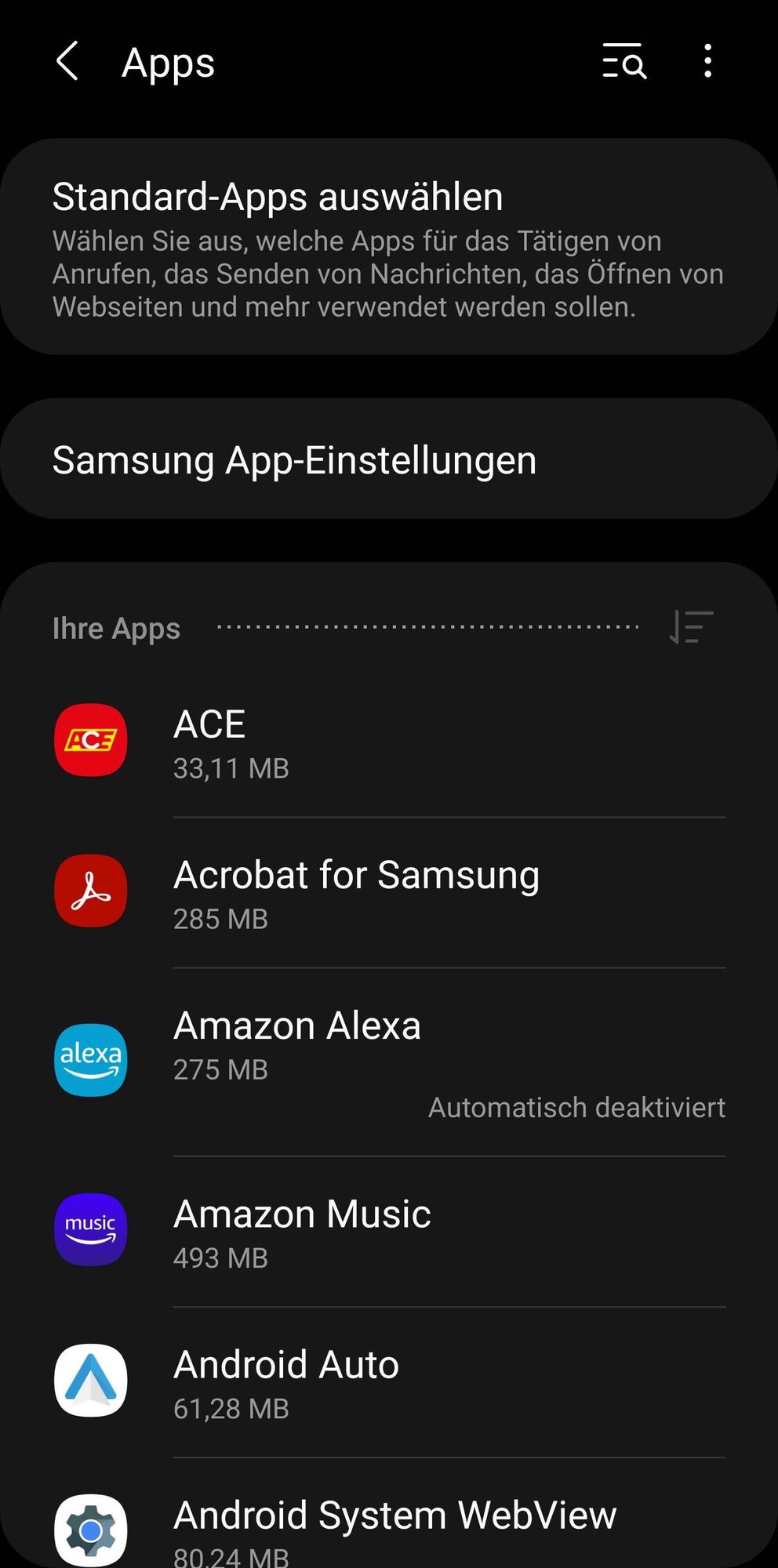Open Standard-Apps auswählen

389,247
